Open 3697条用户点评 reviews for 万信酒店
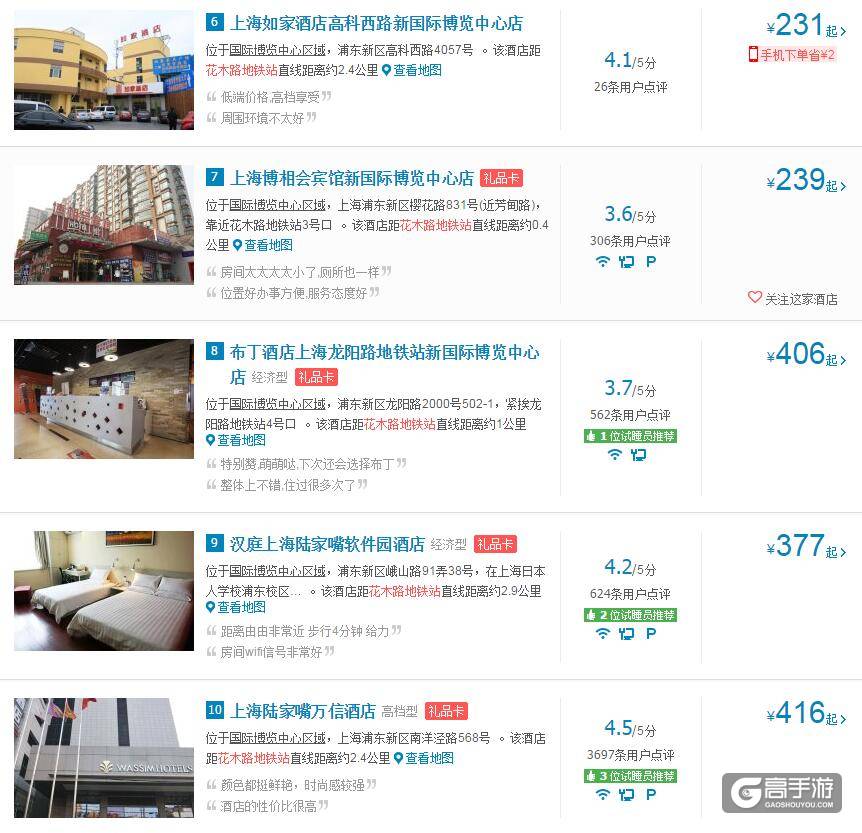Image resolution: width=862 pixels, height=833 pixels. point(630,754)
